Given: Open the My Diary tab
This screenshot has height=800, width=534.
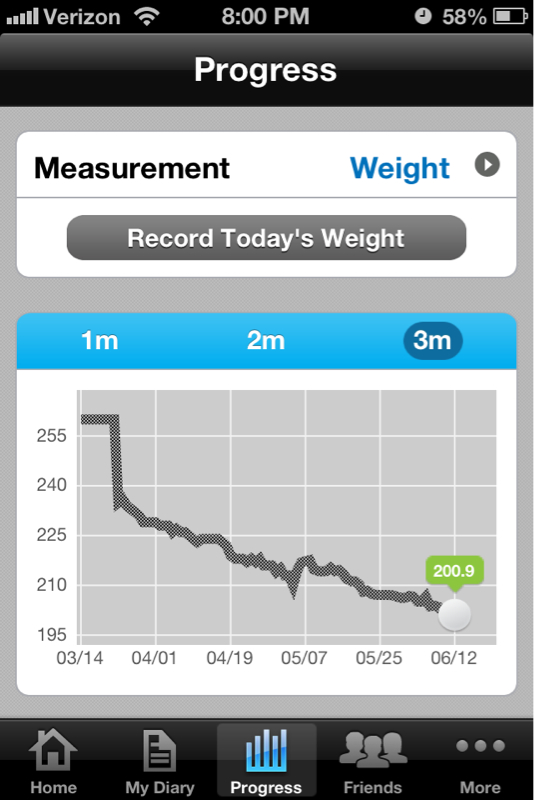Looking at the screenshot, I should click(x=160, y=760).
